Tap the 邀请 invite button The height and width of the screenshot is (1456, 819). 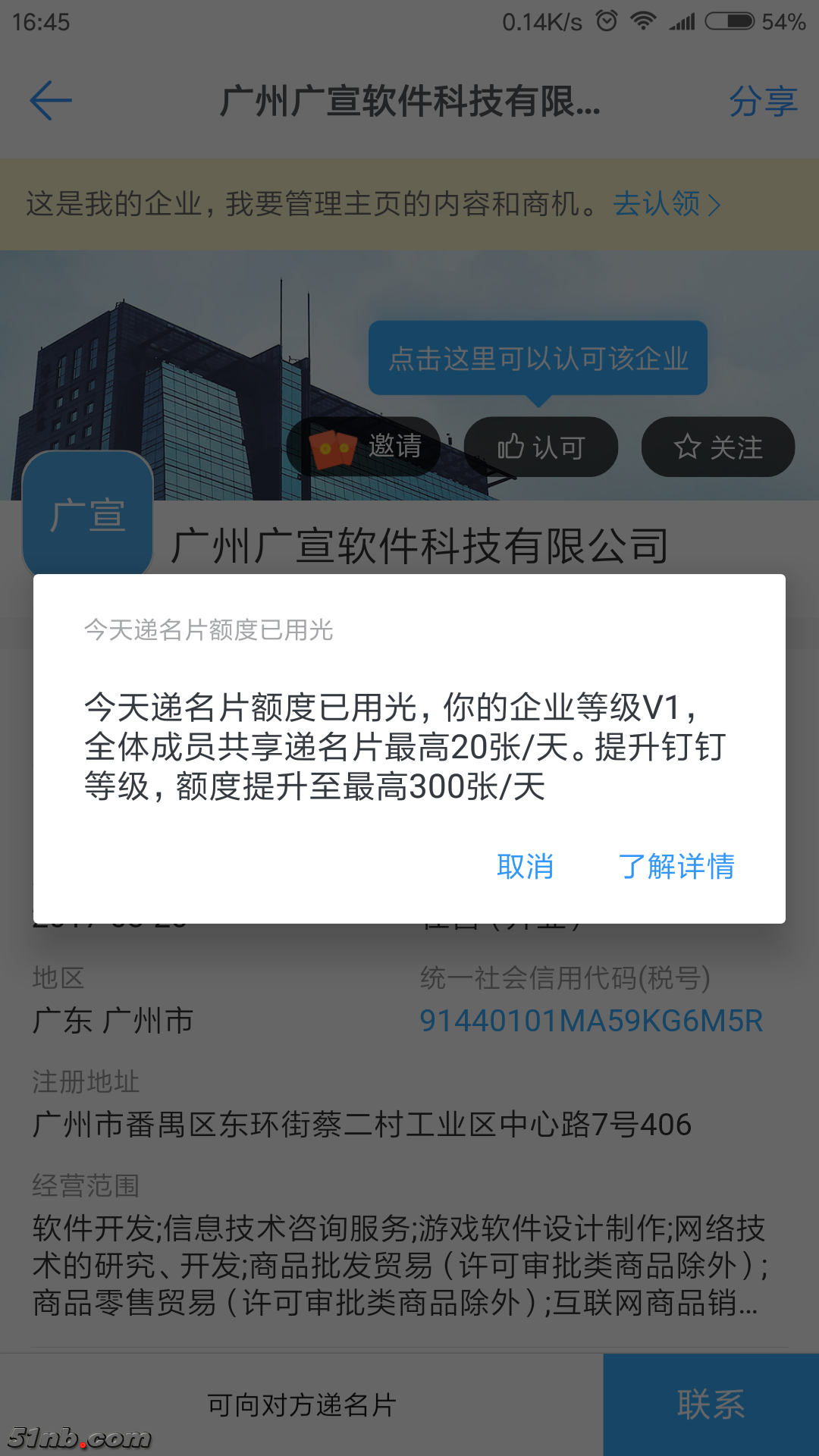tap(364, 447)
